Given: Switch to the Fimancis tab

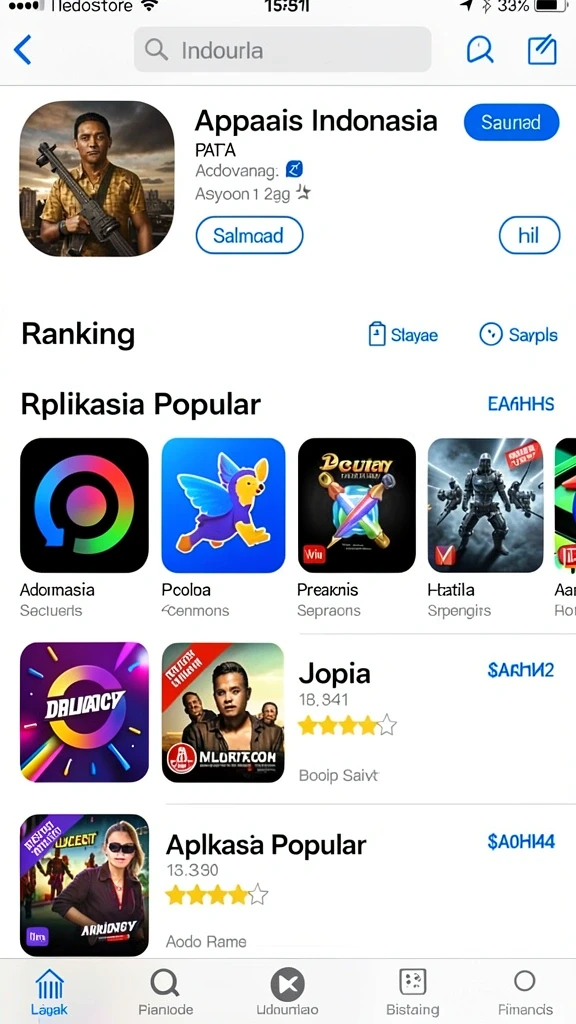Looking at the screenshot, I should tap(525, 992).
